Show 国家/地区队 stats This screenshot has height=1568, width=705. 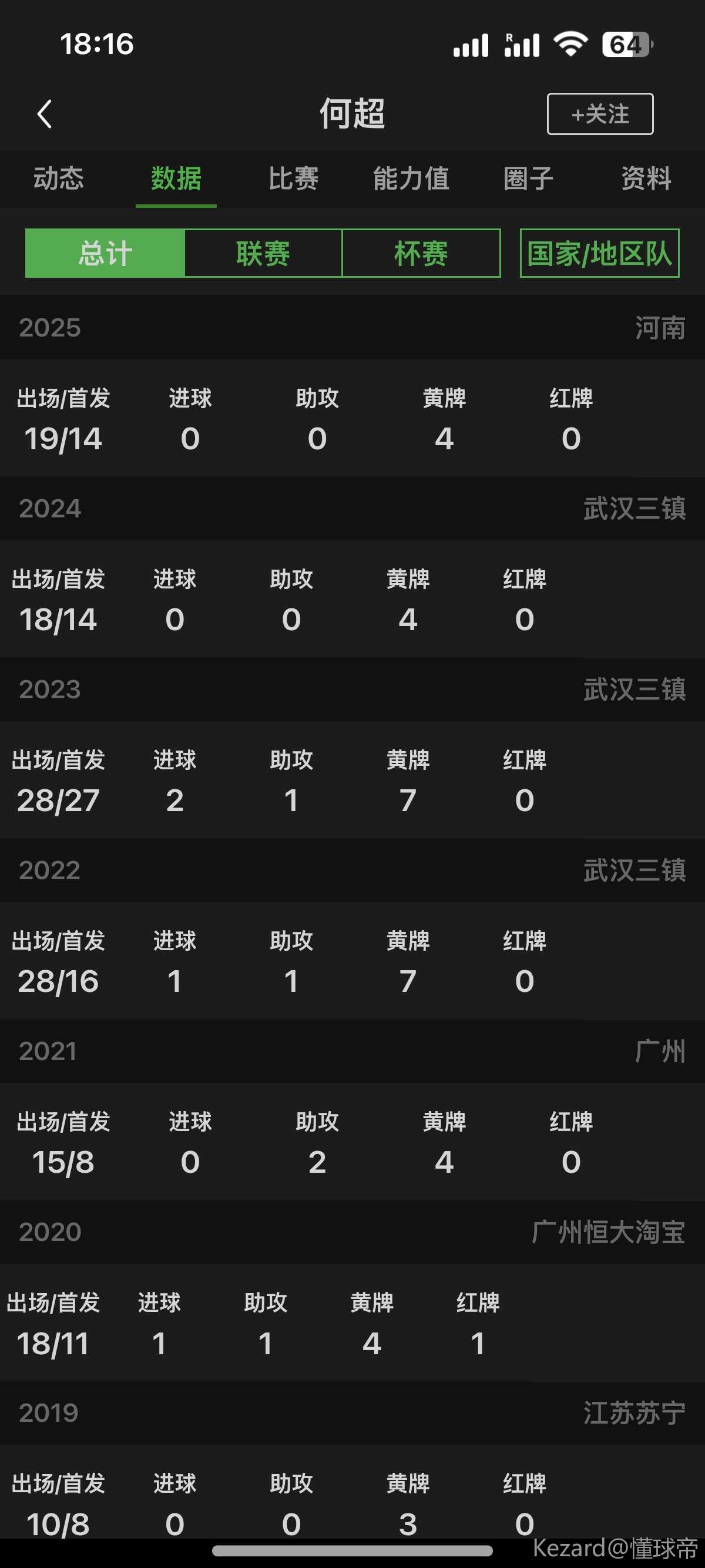pos(599,253)
